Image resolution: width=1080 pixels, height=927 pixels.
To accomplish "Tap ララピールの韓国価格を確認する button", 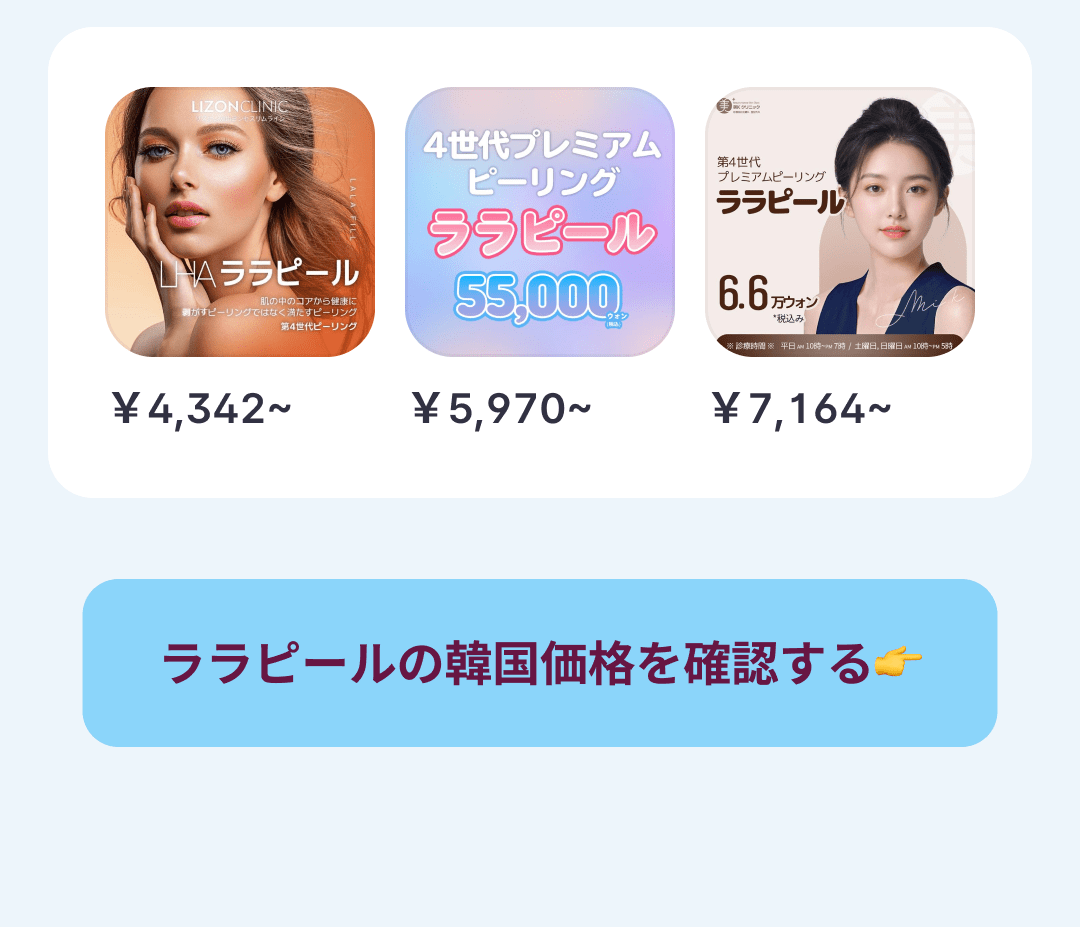I will pos(540,662).
